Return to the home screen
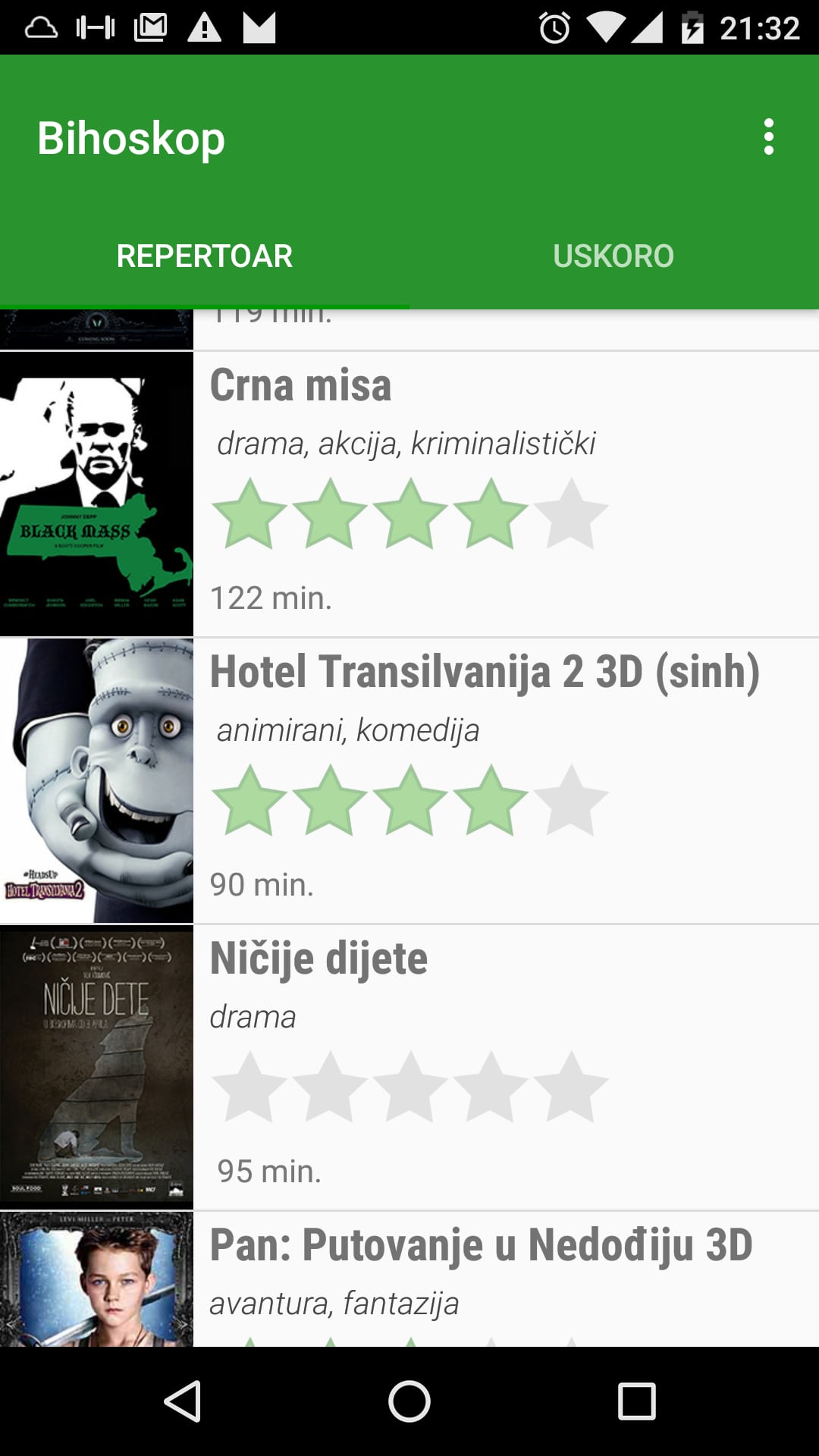Image resolution: width=819 pixels, height=1456 pixels. [x=409, y=1401]
